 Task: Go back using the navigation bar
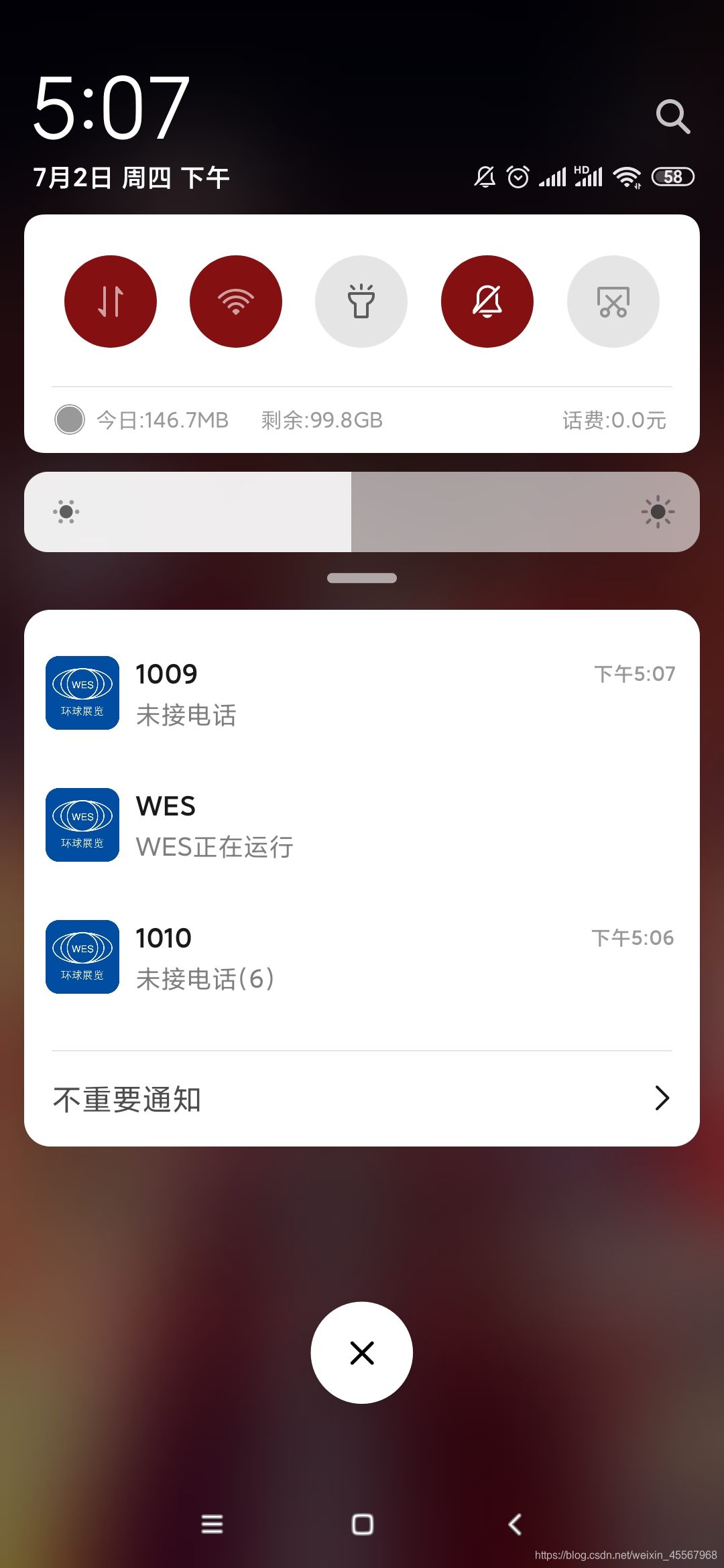point(515,1524)
